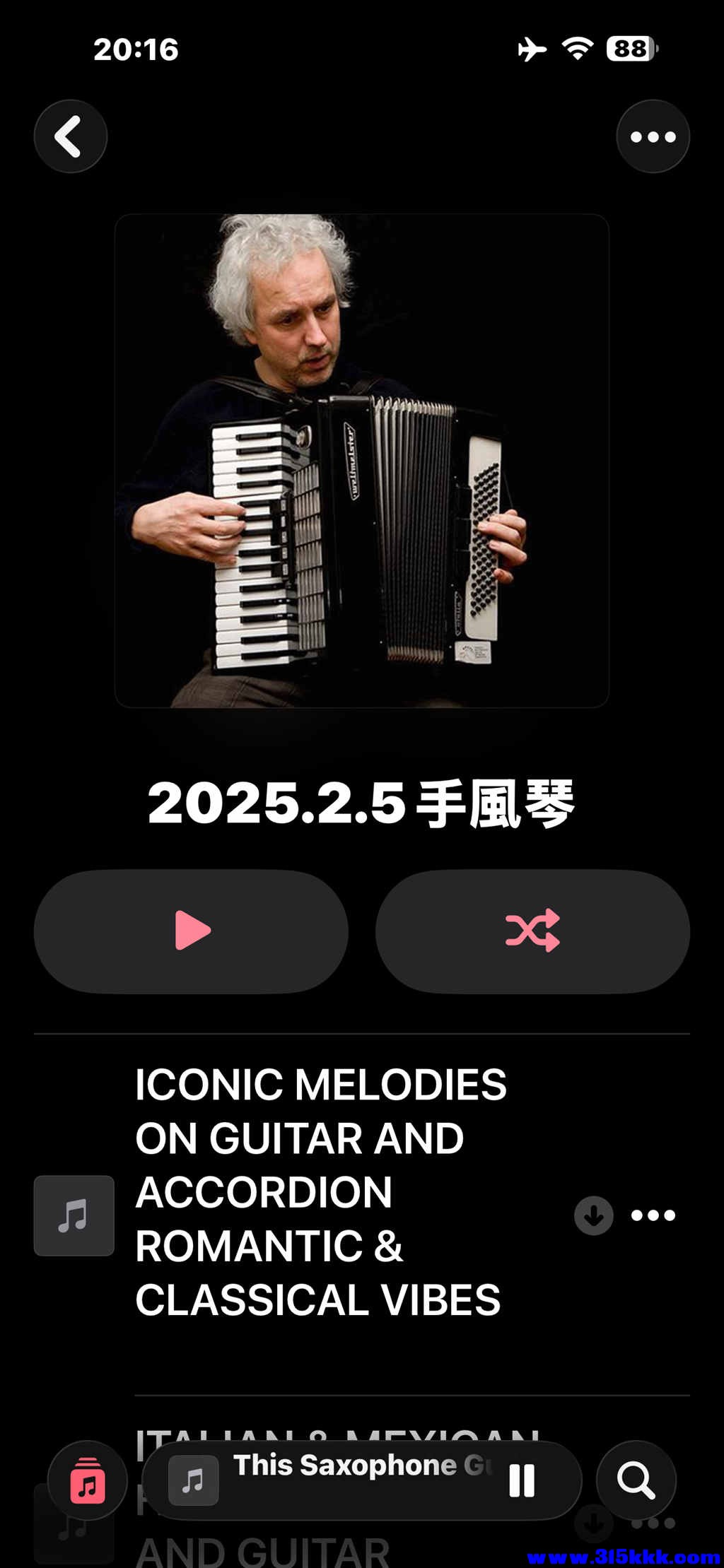The height and width of the screenshot is (1568, 724).
Task: Tap the playlist cover photo of the accordionist
Action: click(x=362, y=459)
